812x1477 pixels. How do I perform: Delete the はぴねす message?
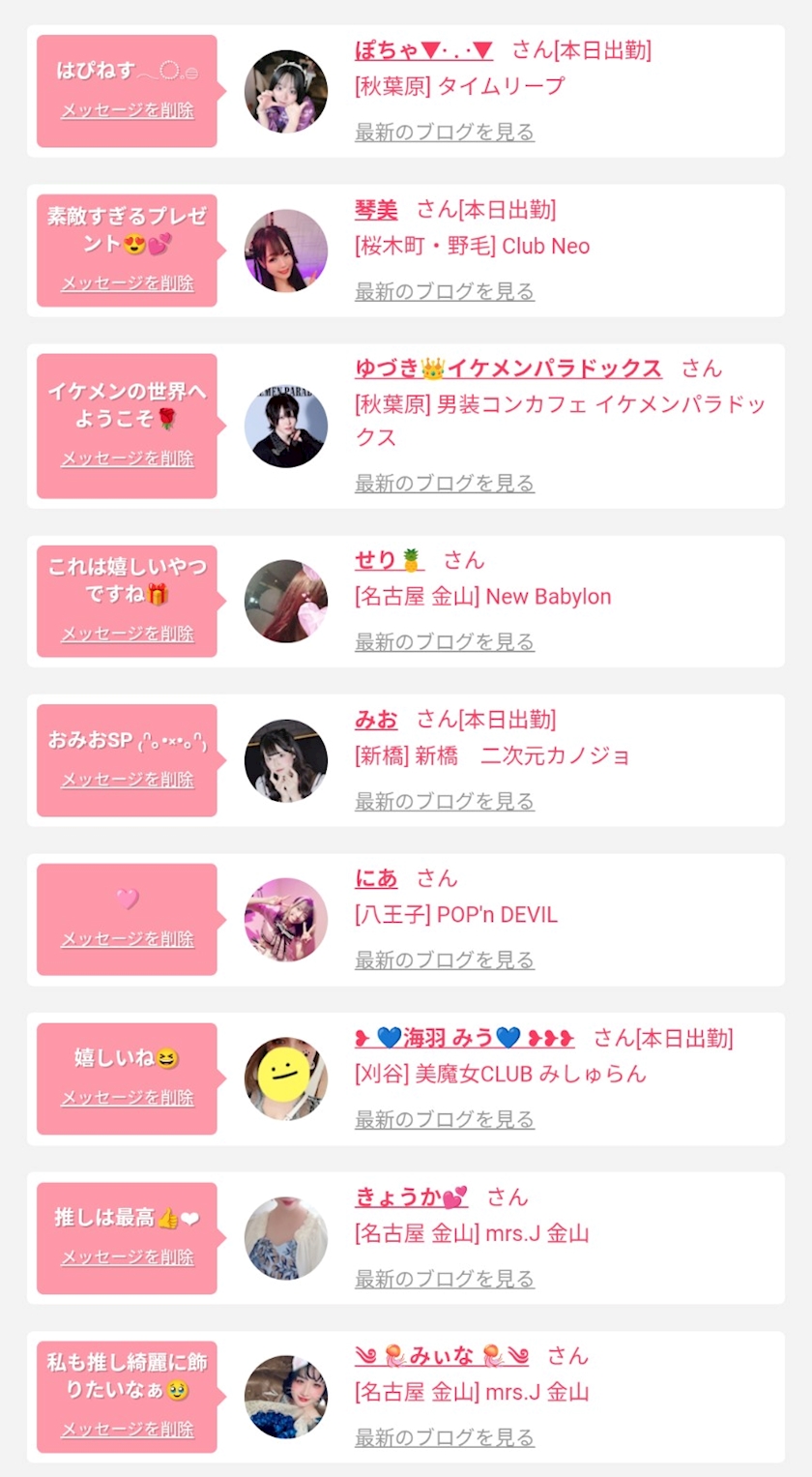tap(128, 110)
